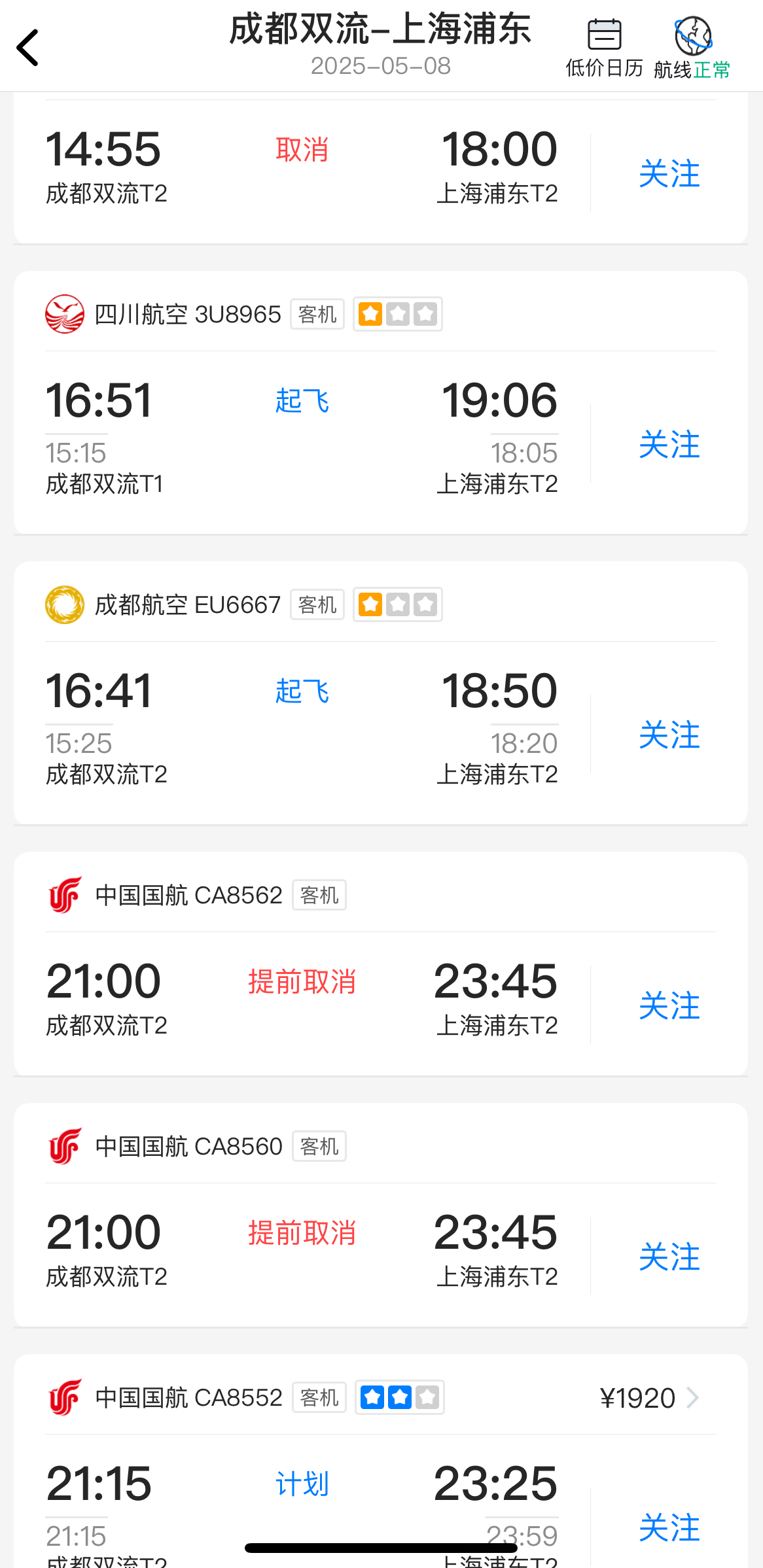
Task: Go back using the top-left arrow
Action: point(27,48)
